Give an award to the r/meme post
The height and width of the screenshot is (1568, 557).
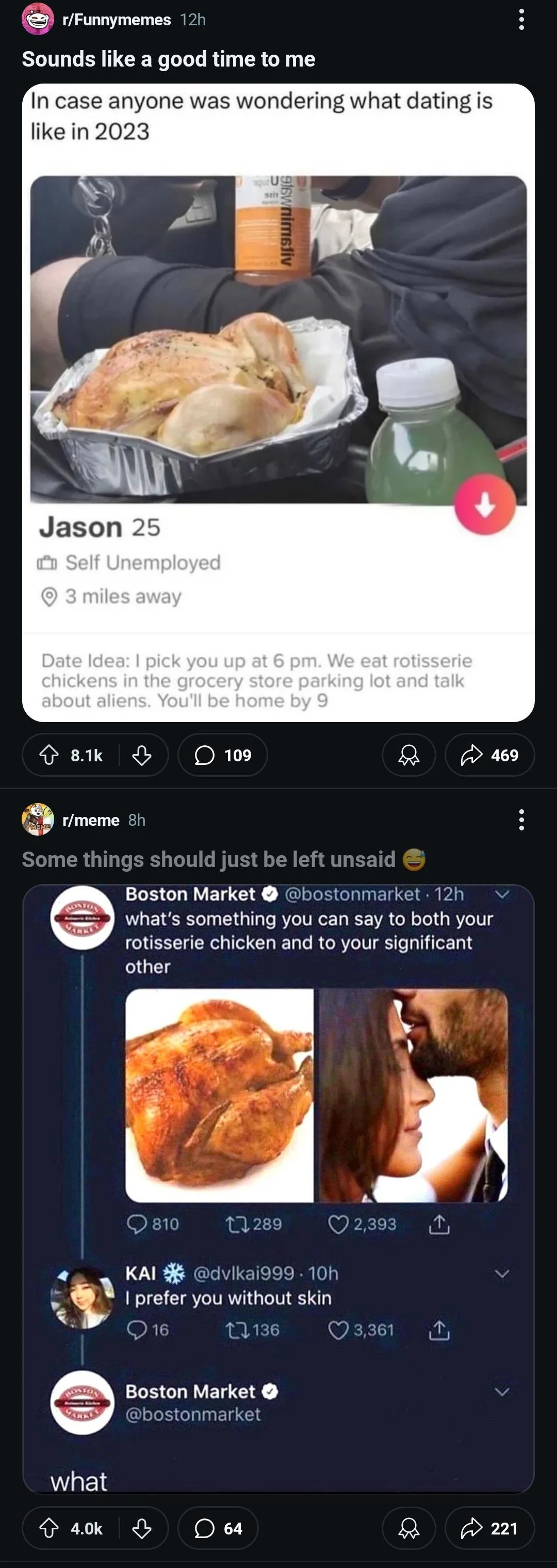point(408,1528)
